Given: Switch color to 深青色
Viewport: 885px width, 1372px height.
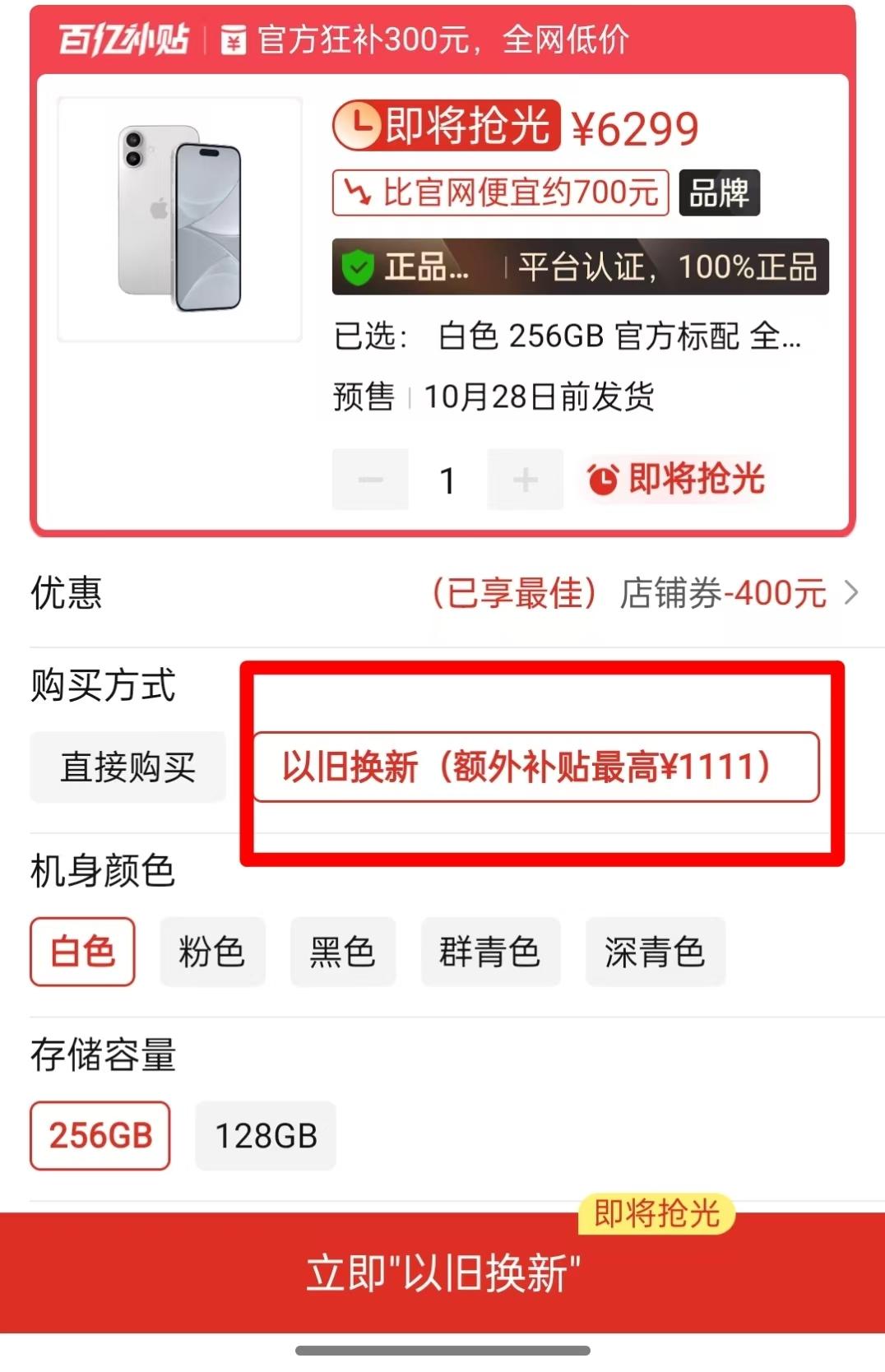Looking at the screenshot, I should coord(655,952).
